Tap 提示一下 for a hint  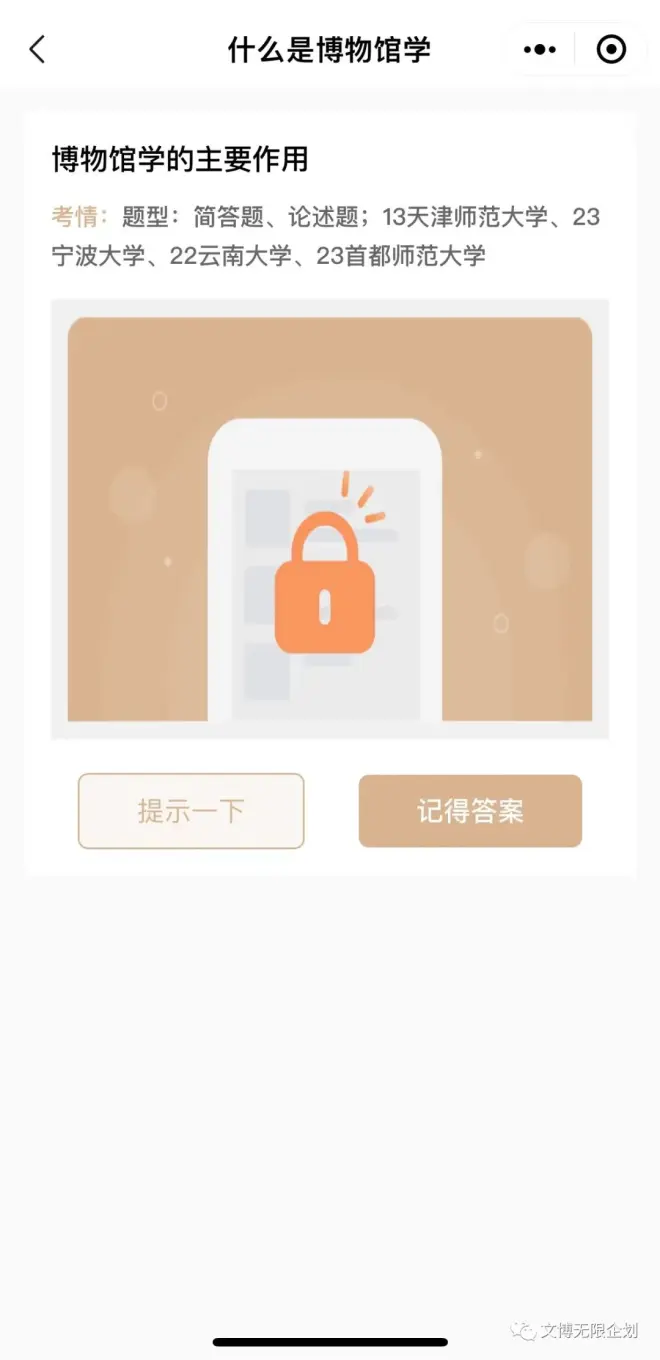[x=191, y=811]
